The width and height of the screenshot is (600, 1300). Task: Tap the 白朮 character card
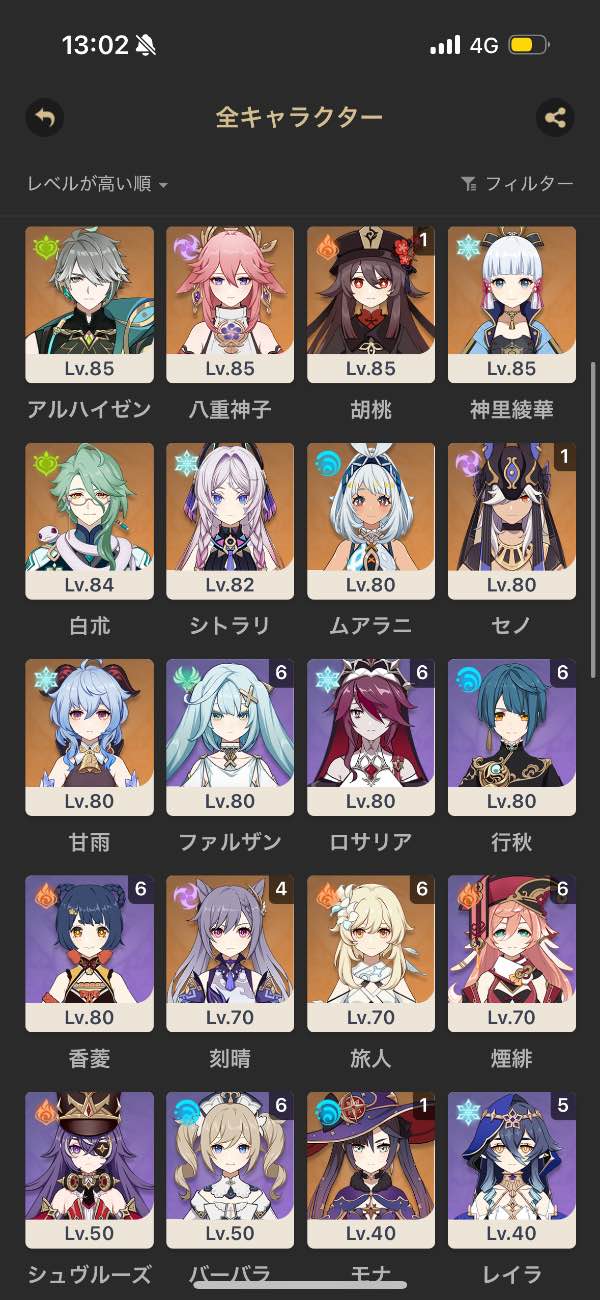(x=89, y=520)
